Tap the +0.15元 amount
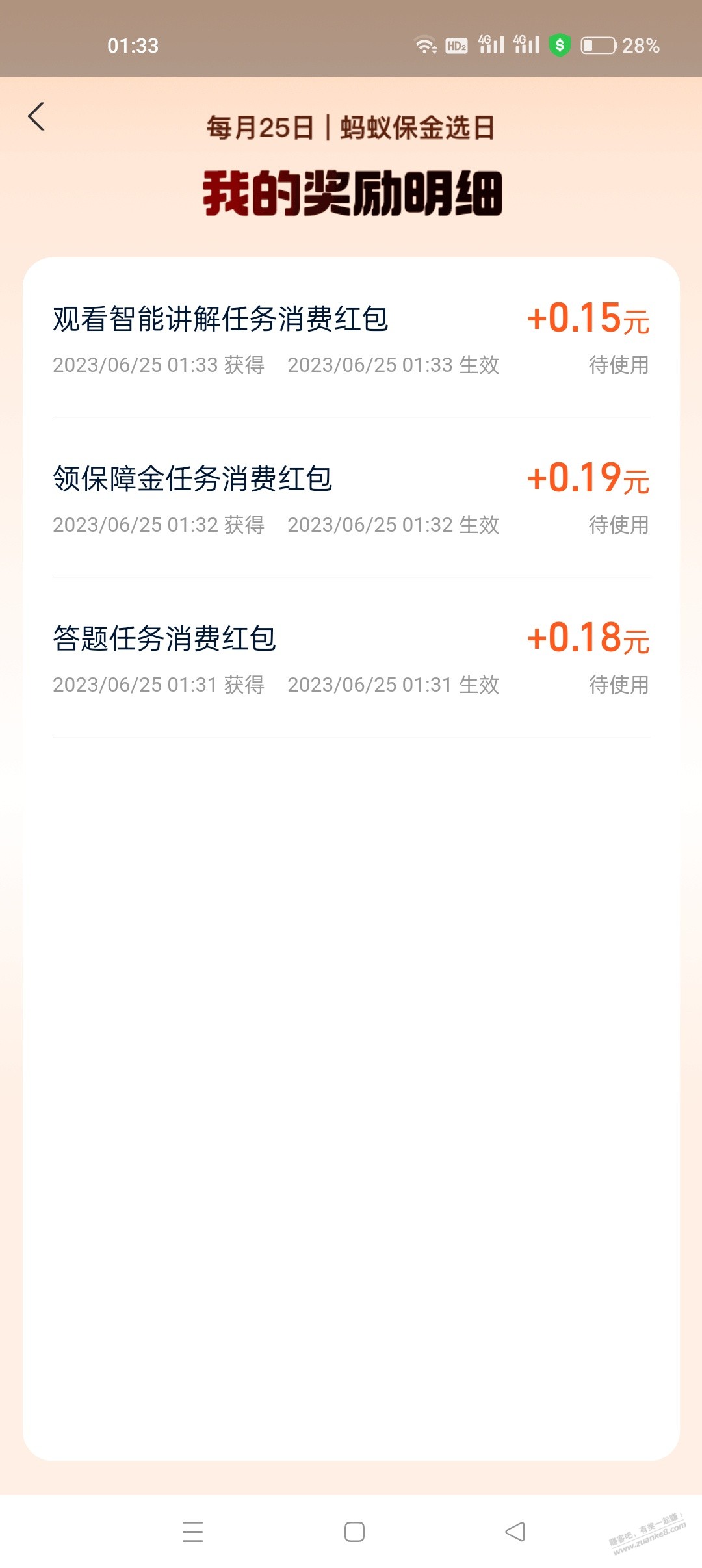 tap(588, 319)
